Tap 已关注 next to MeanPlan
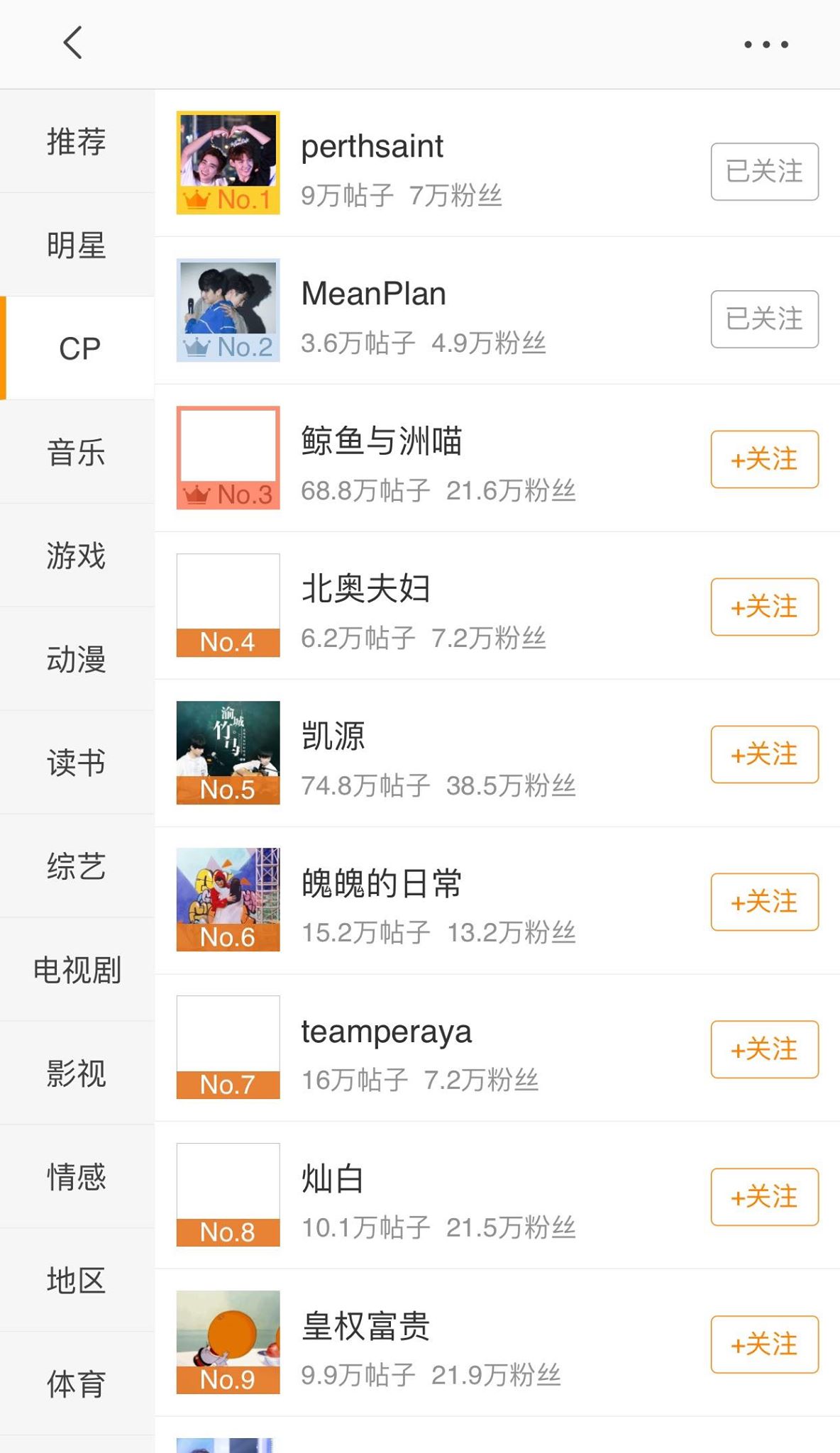Viewport: 840px width, 1453px height. pos(764,319)
